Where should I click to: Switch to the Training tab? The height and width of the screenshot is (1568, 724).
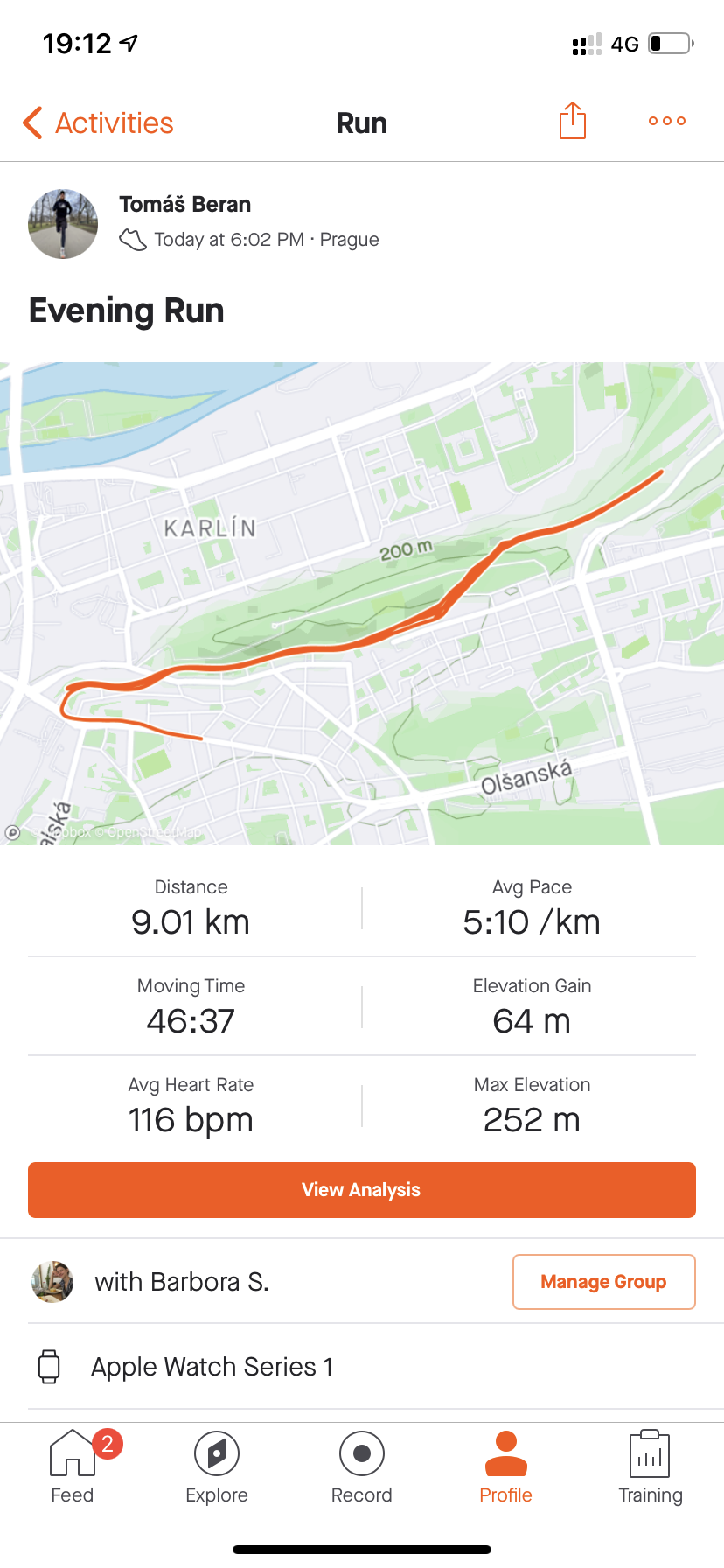(x=651, y=1466)
